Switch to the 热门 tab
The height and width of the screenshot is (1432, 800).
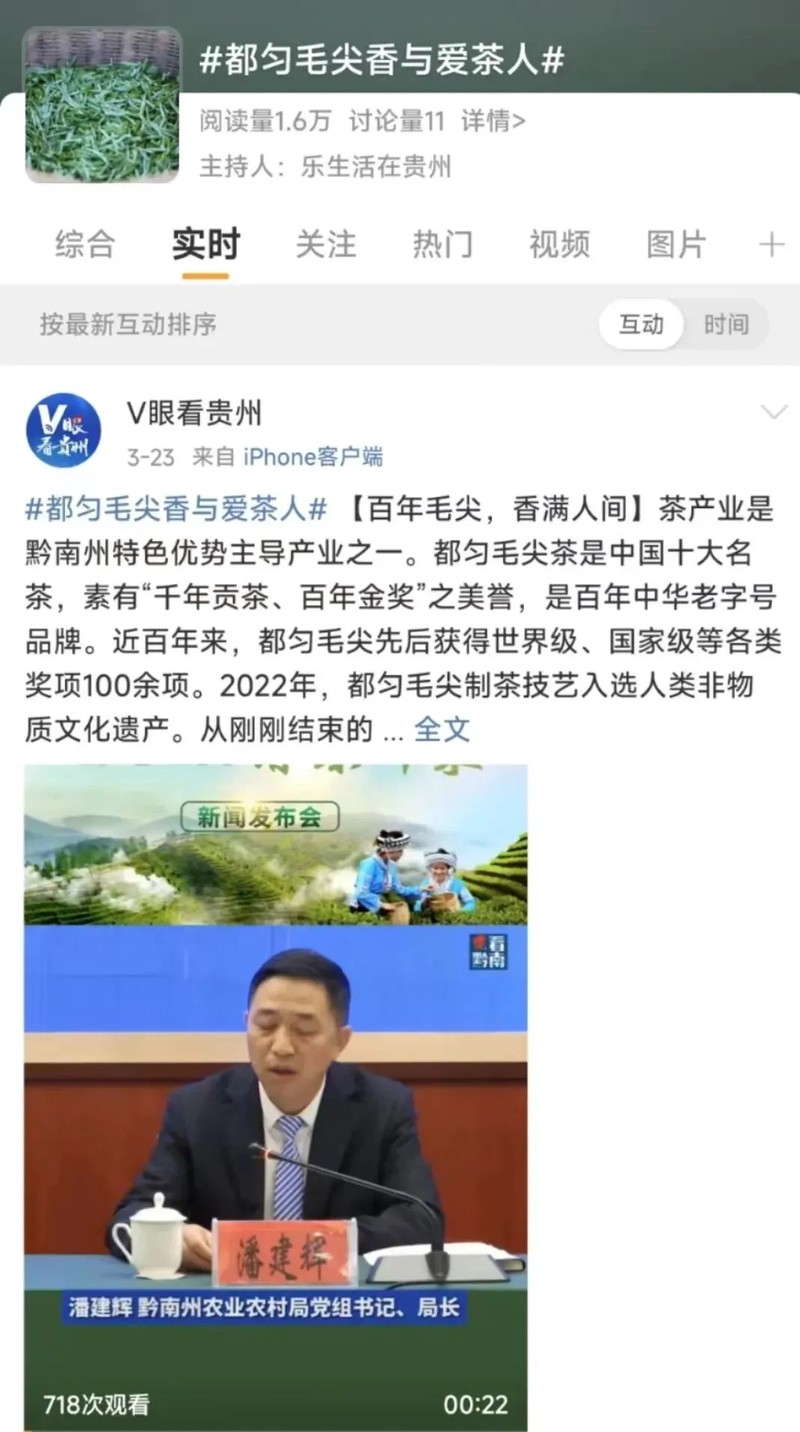(442, 244)
